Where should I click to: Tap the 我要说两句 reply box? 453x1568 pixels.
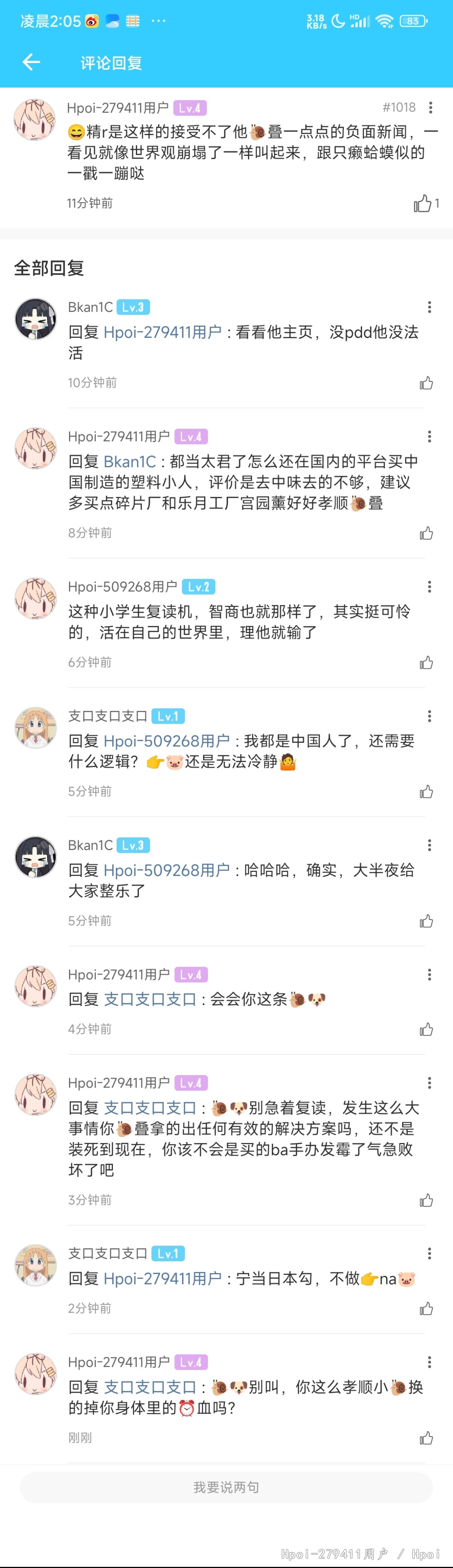(x=226, y=1487)
